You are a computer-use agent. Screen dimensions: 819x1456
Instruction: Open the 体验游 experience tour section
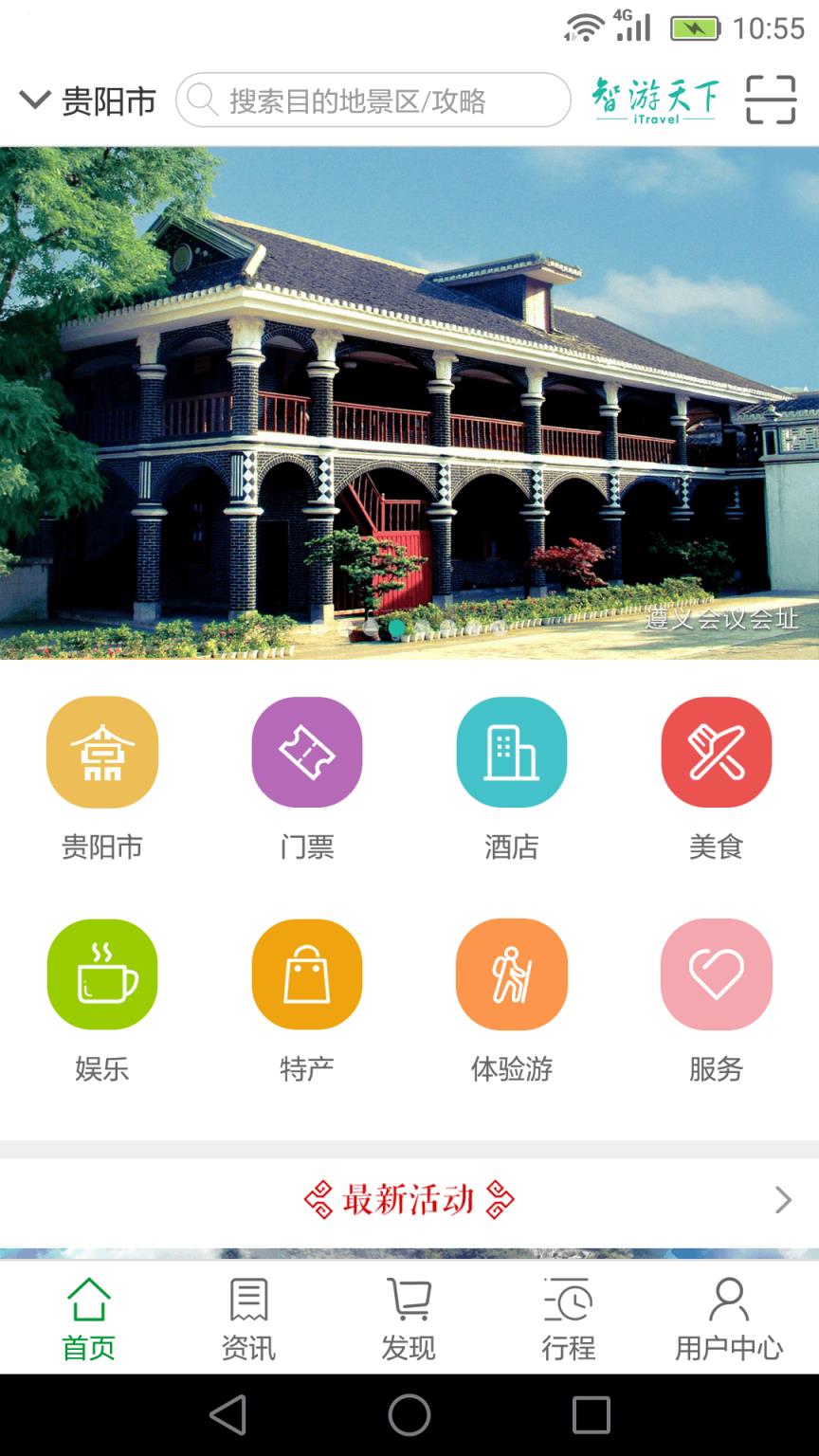(511, 974)
